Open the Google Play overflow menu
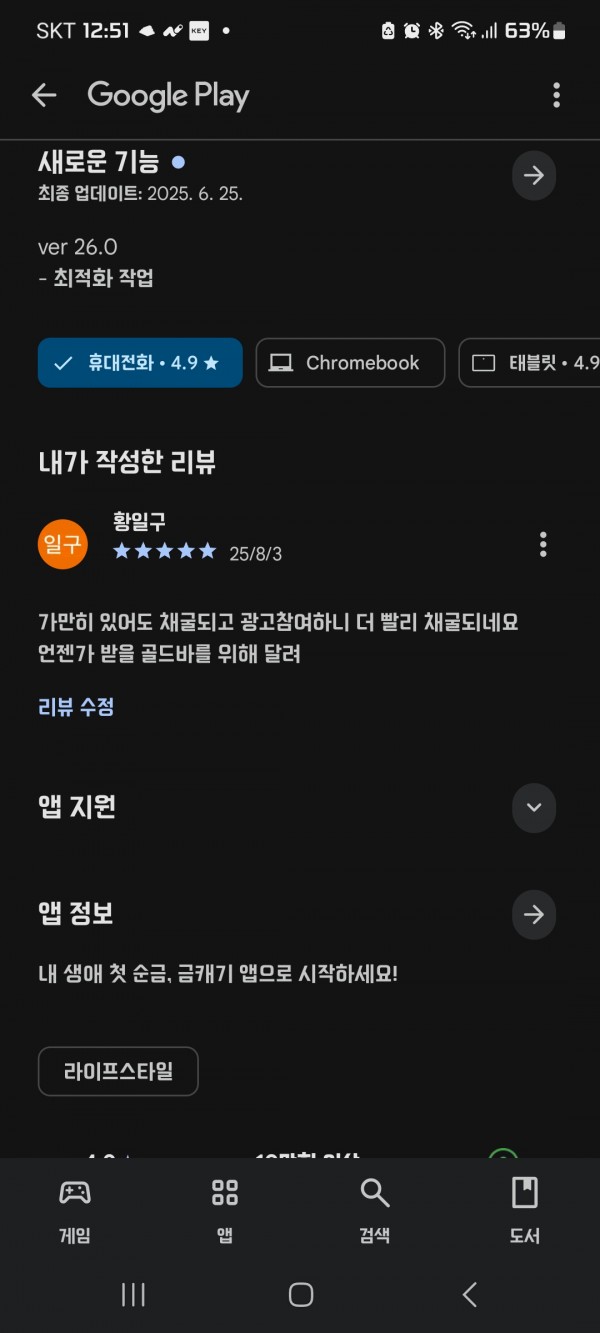 pos(556,96)
